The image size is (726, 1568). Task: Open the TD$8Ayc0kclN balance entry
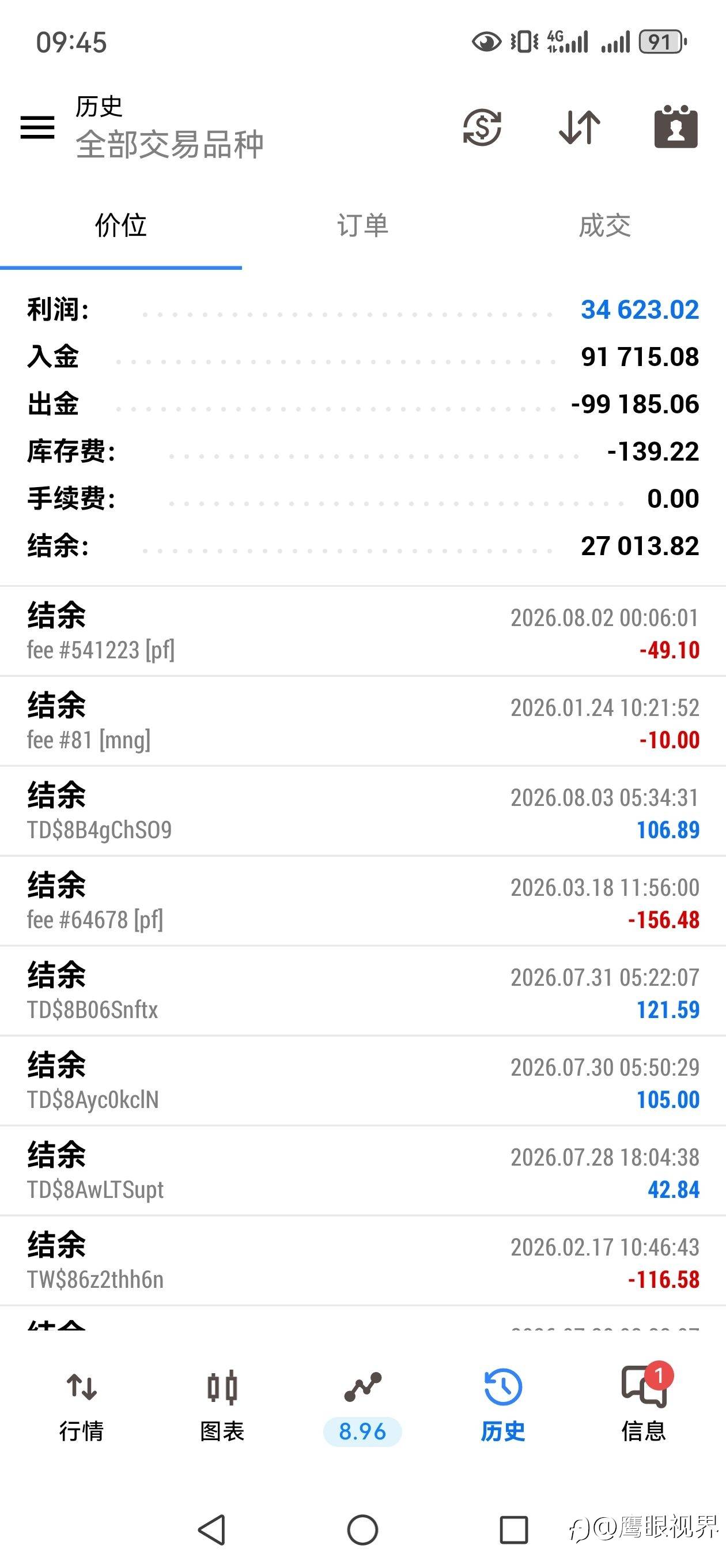click(362, 1081)
